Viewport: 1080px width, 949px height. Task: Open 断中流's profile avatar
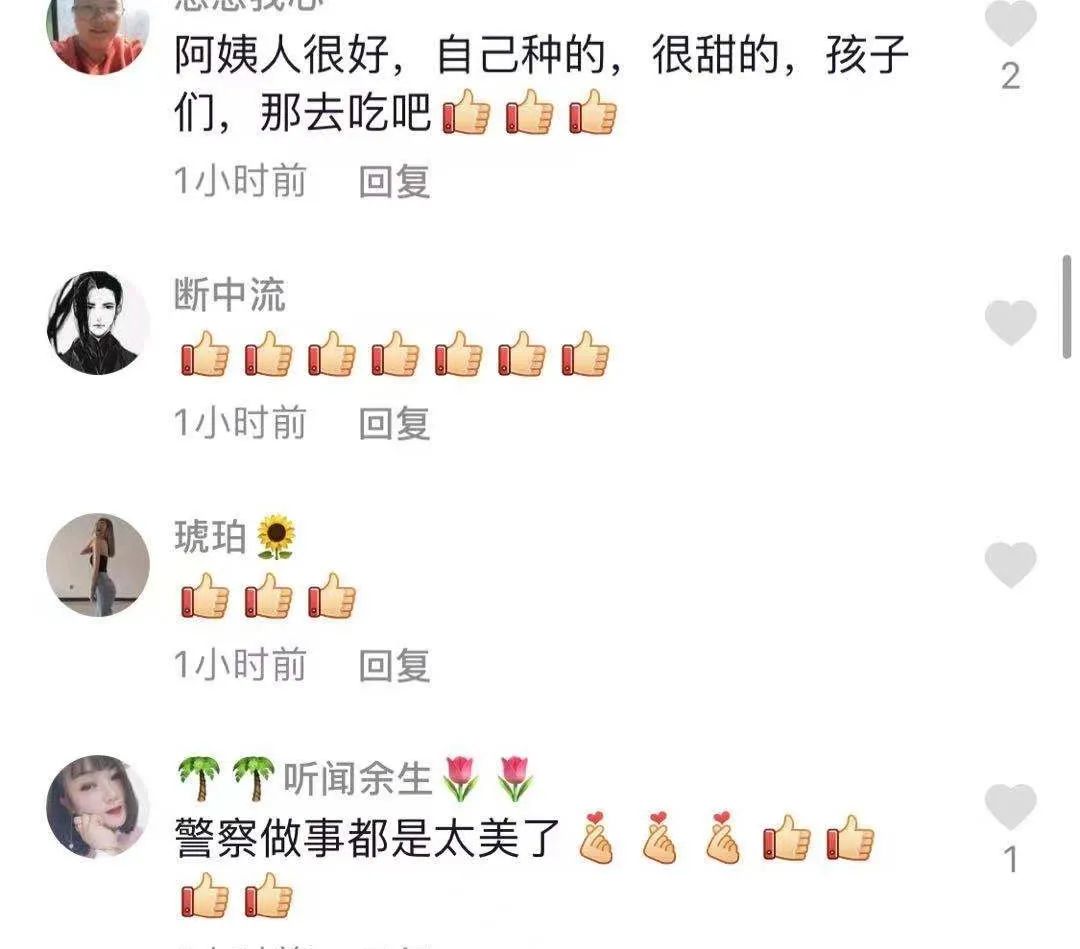click(x=98, y=323)
